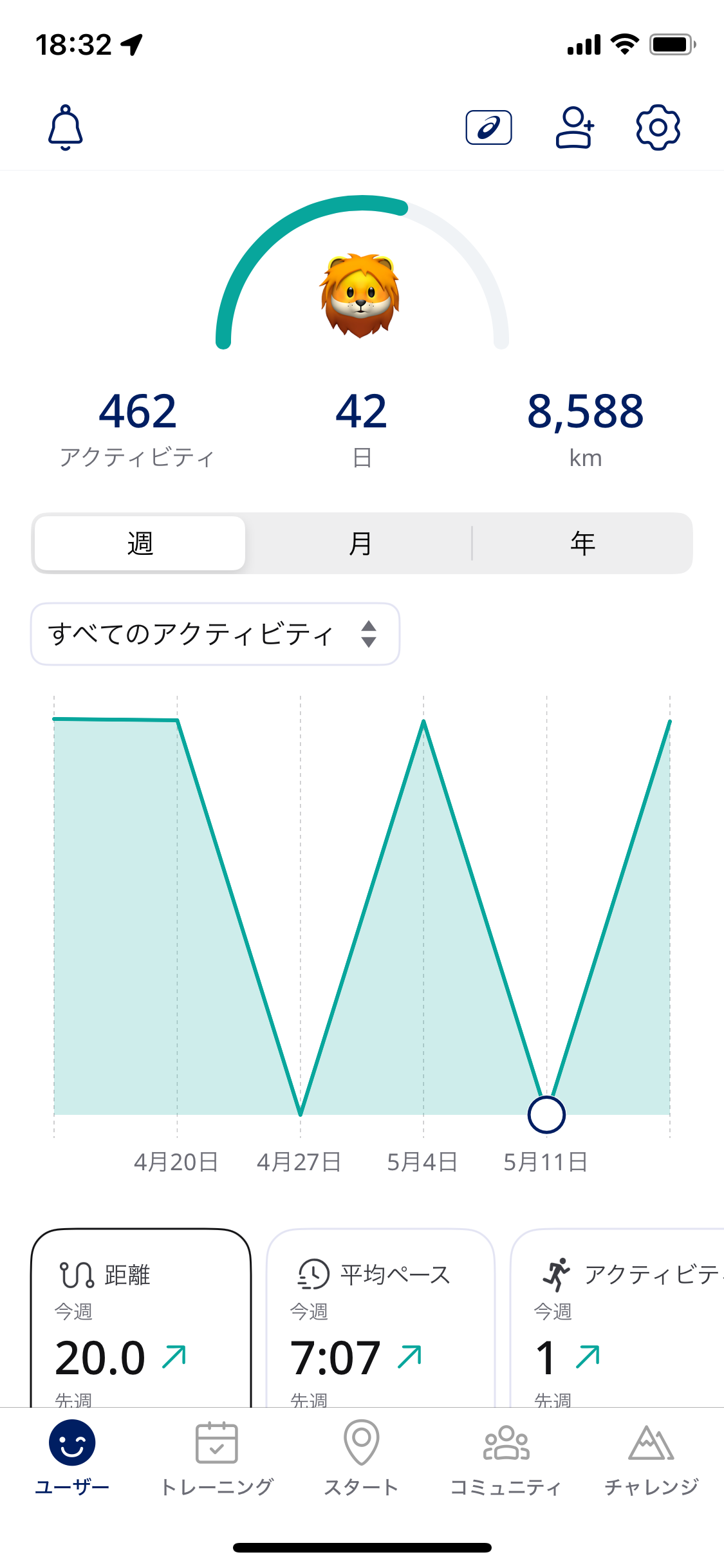The image size is (724, 1568).
Task: Open the shoe tracker icon
Action: tap(488, 127)
